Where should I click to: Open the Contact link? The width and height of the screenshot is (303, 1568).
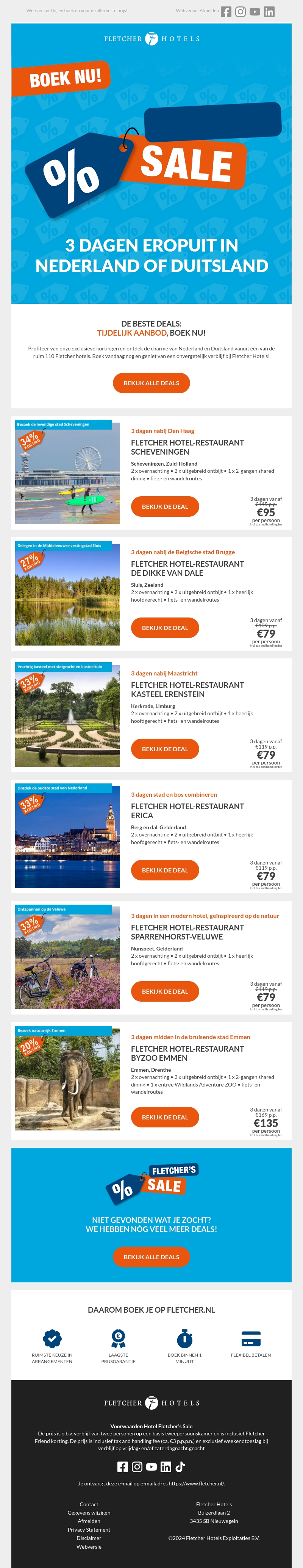coord(89,1504)
